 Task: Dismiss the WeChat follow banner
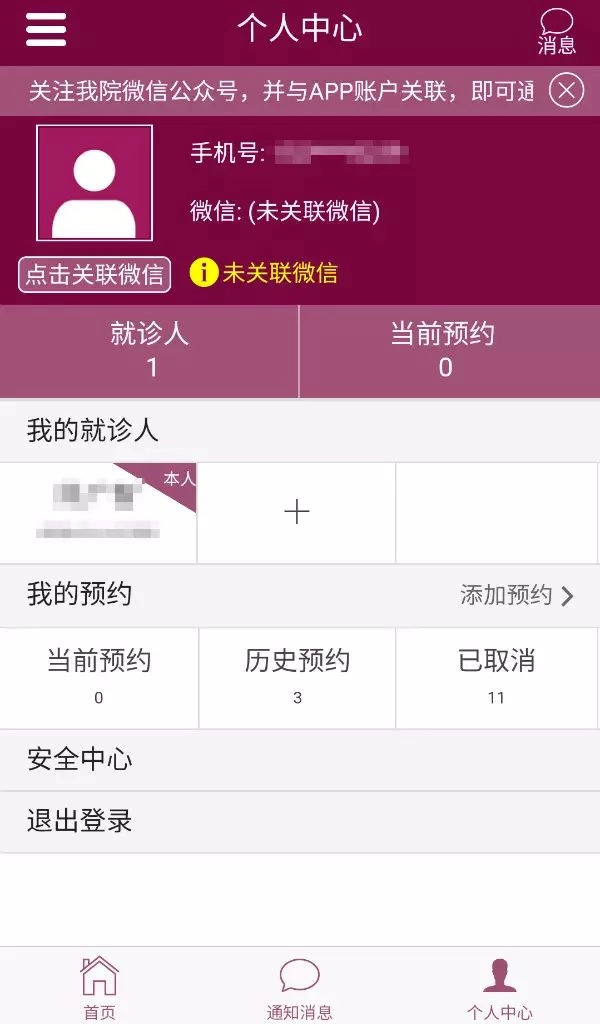(566, 91)
